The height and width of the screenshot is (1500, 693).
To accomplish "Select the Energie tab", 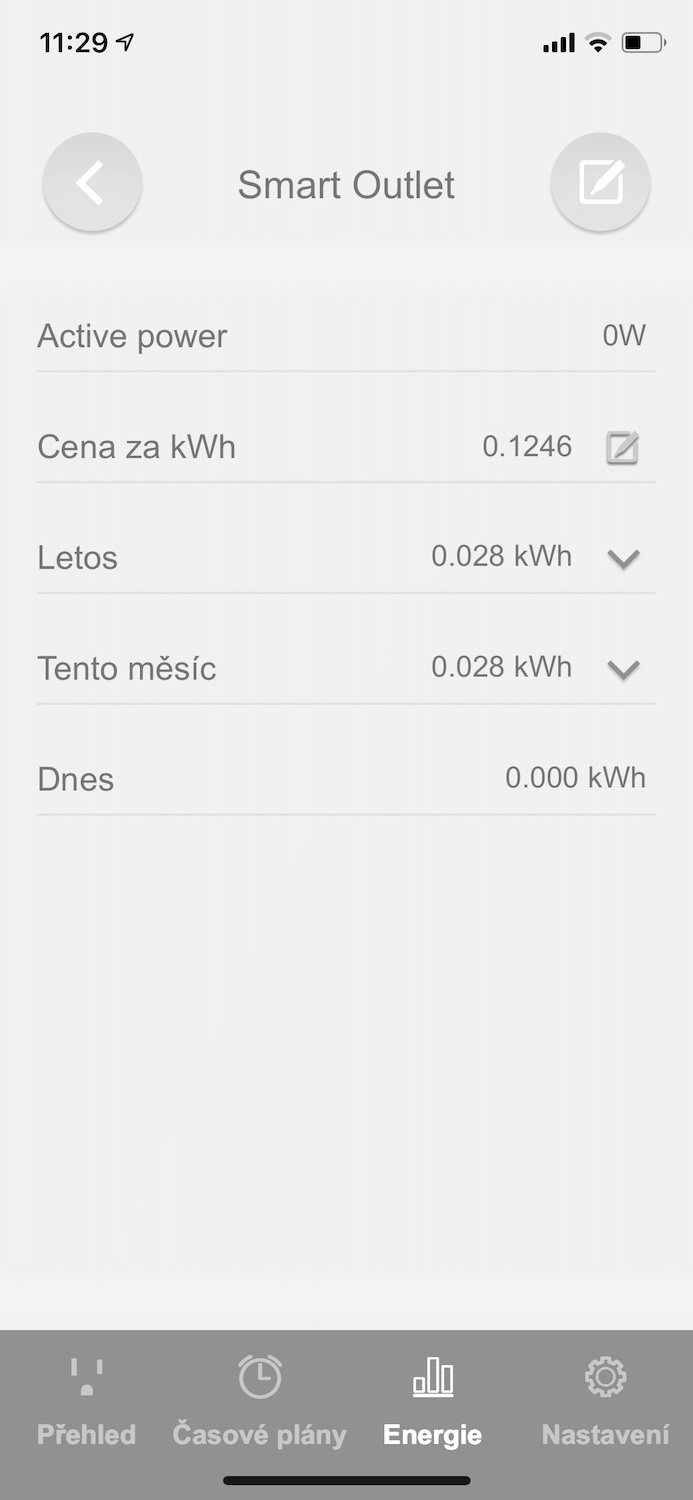I will 432,1402.
